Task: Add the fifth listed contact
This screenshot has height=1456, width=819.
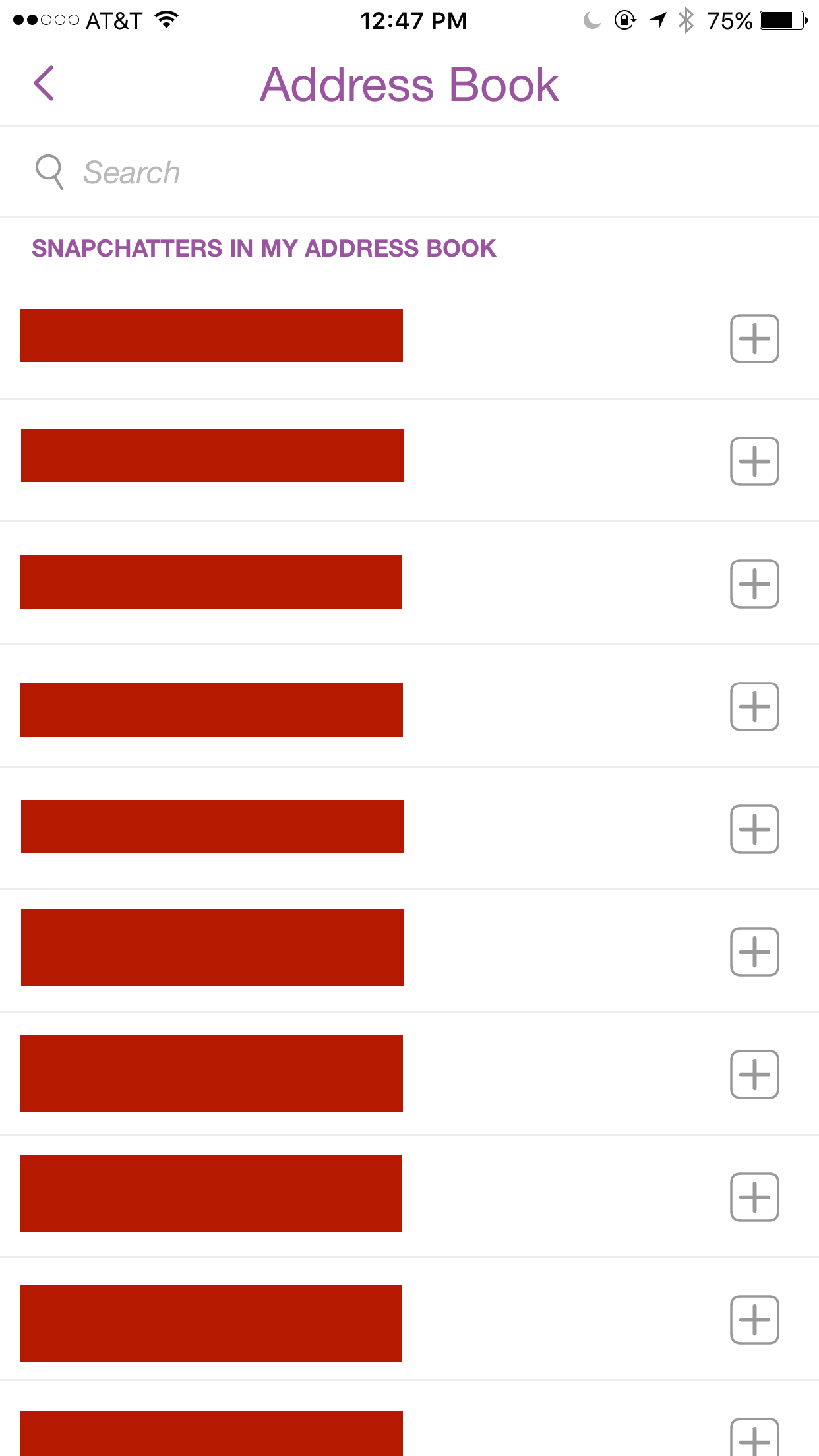Action: coord(754,830)
